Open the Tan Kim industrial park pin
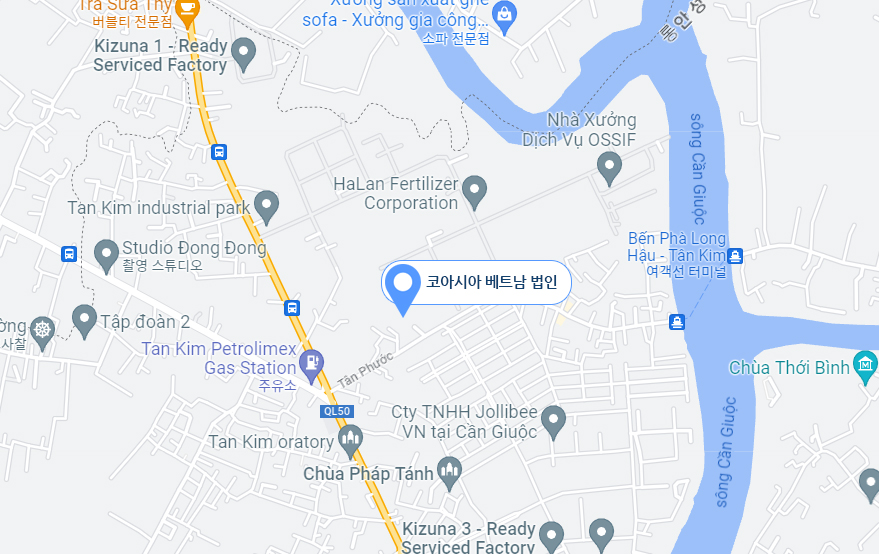The height and width of the screenshot is (554, 879). 266,204
